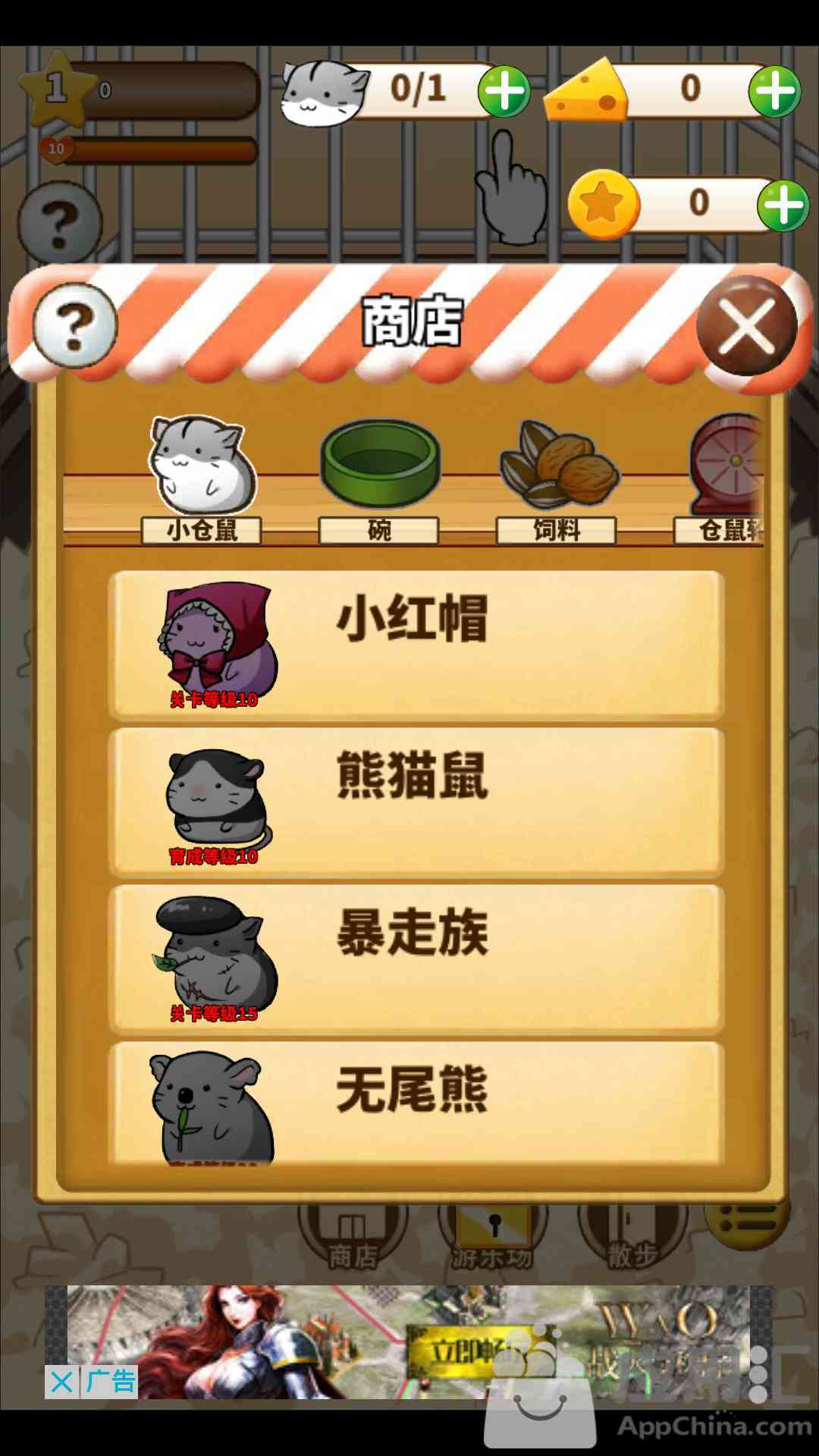The height and width of the screenshot is (1456, 819).
Task: Add star coins with plus button
Action: pos(783,206)
